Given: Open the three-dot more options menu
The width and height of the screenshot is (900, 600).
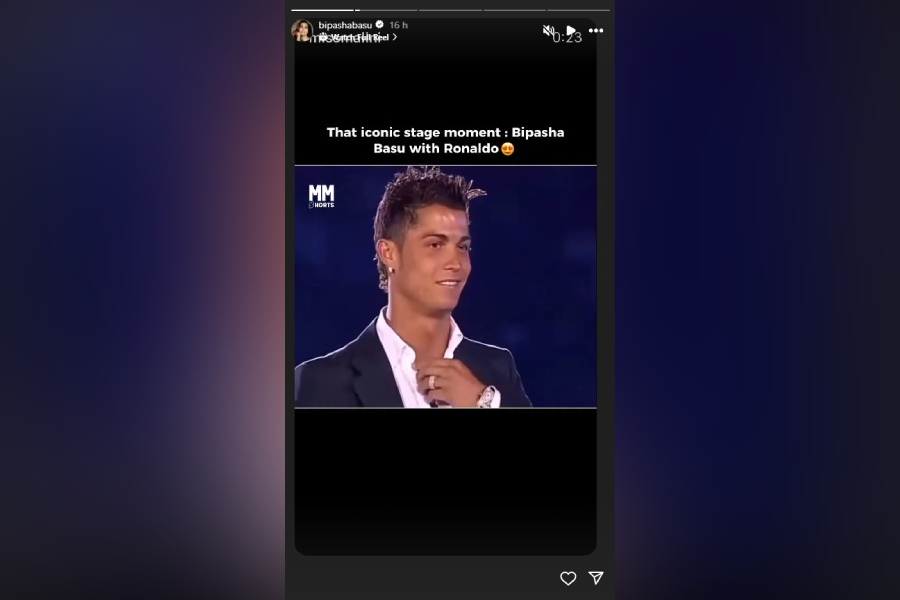Looking at the screenshot, I should (x=596, y=31).
